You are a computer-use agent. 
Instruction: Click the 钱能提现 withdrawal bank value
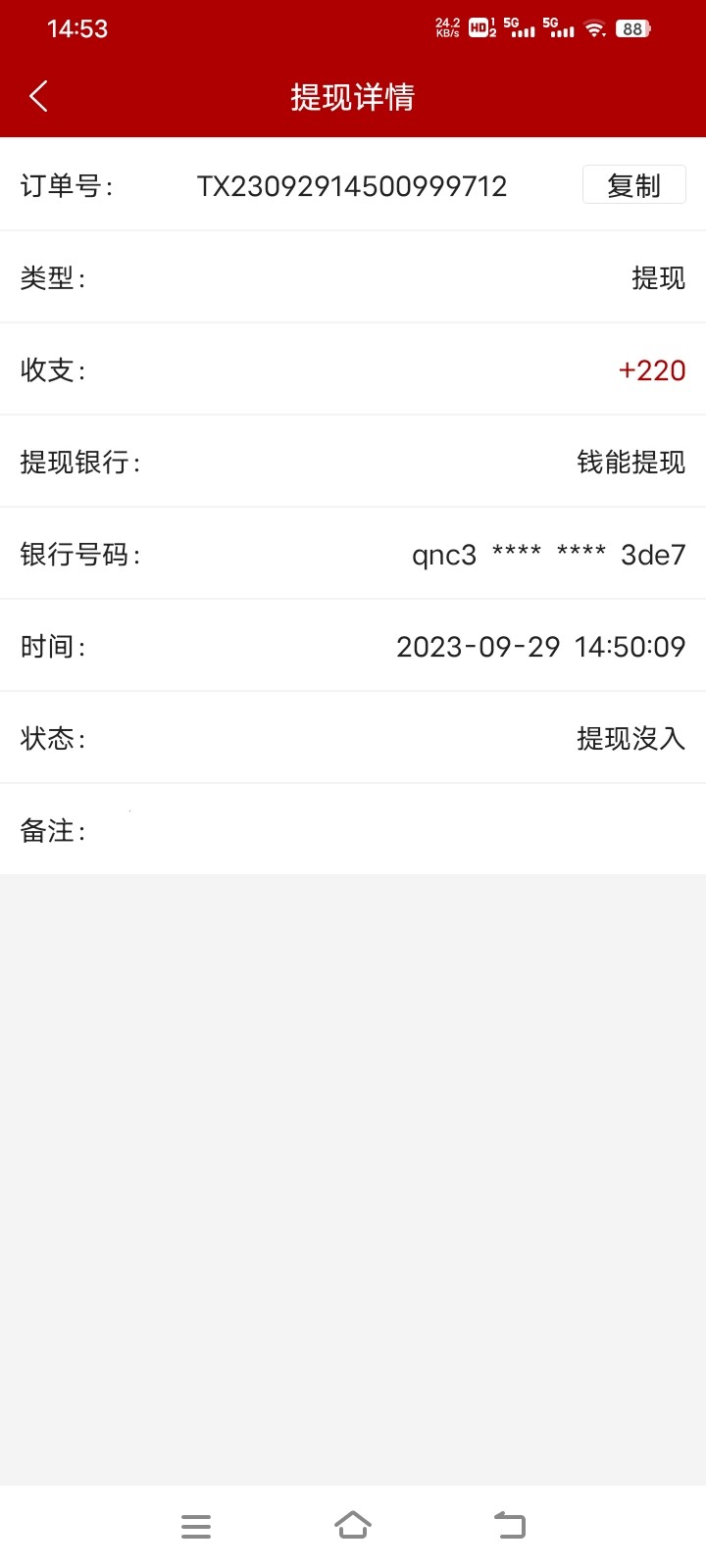(631, 463)
